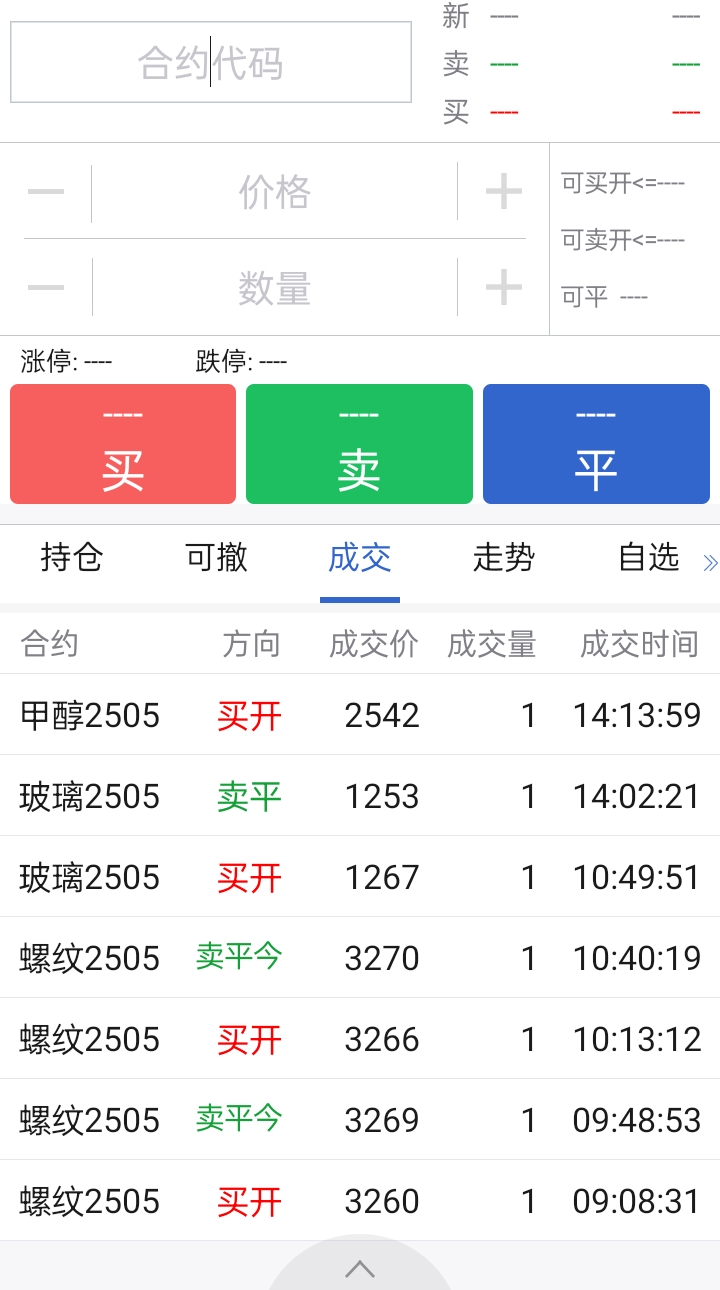Viewport: 720px width, 1290px height.
Task: Switch to the 自选 tab
Action: 648,558
